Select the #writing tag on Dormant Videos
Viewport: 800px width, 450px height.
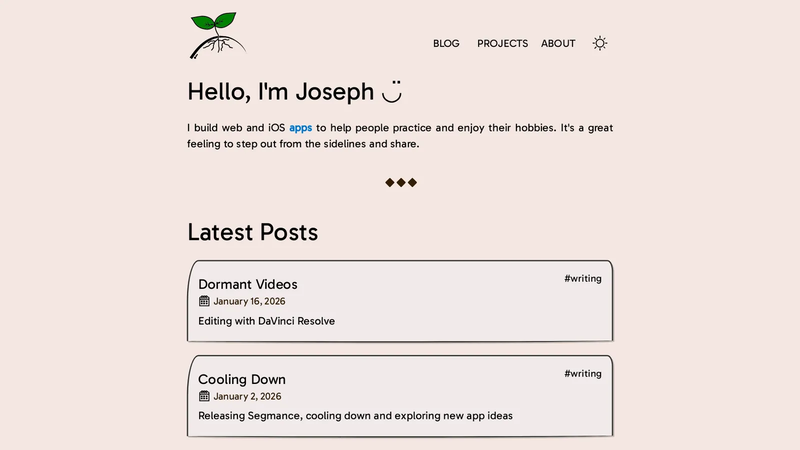(x=583, y=279)
